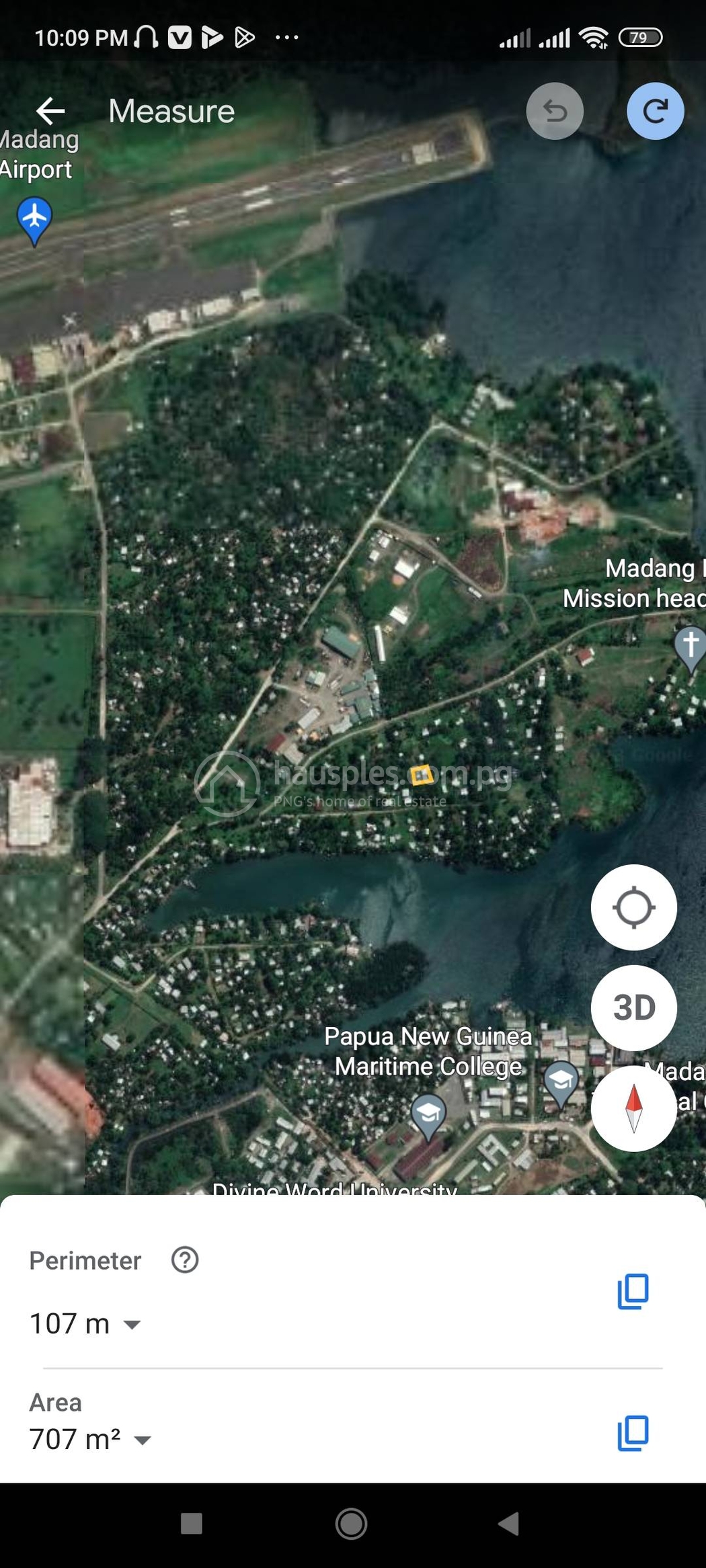The width and height of the screenshot is (706, 1568).
Task: Copy the area measurement value
Action: point(633,1435)
